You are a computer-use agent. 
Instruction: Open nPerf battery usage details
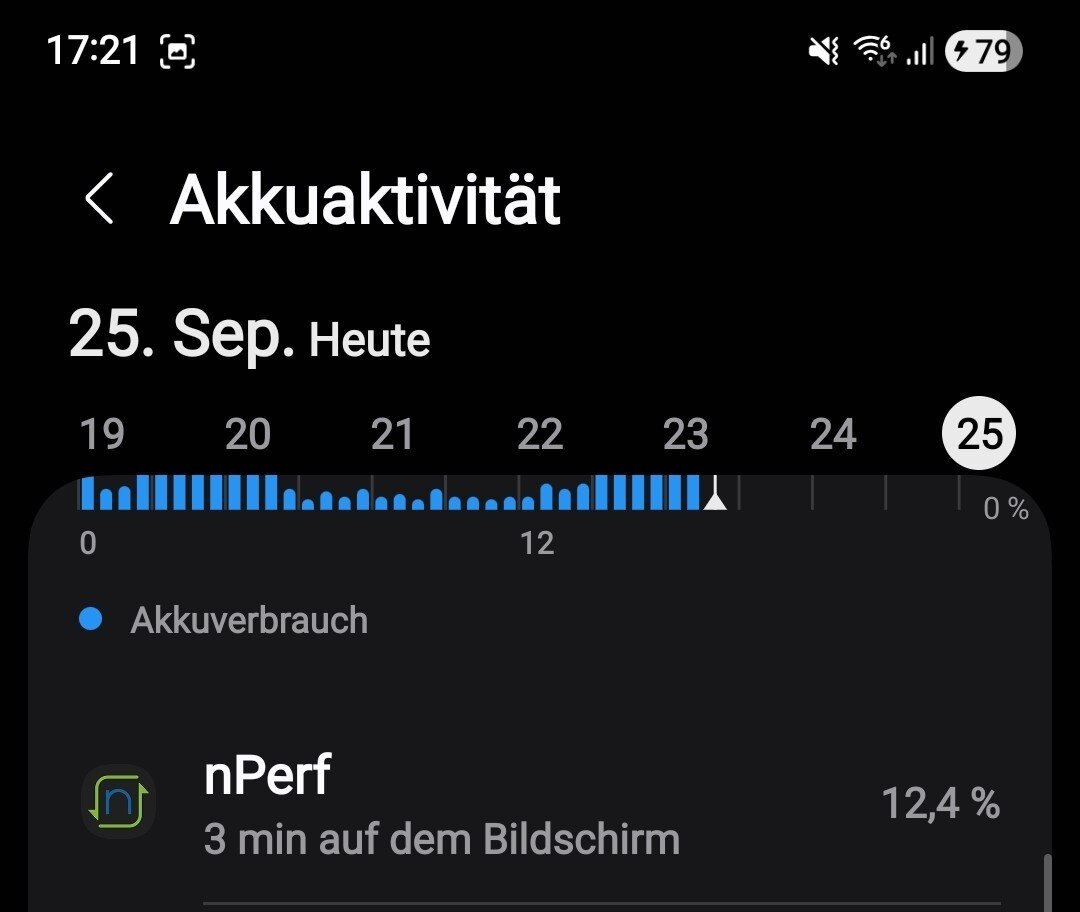[x=540, y=807]
